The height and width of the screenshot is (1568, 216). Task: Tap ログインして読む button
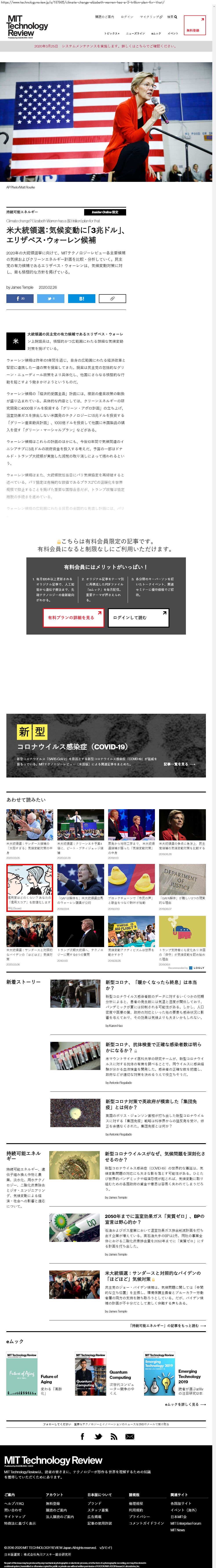click(138, 617)
